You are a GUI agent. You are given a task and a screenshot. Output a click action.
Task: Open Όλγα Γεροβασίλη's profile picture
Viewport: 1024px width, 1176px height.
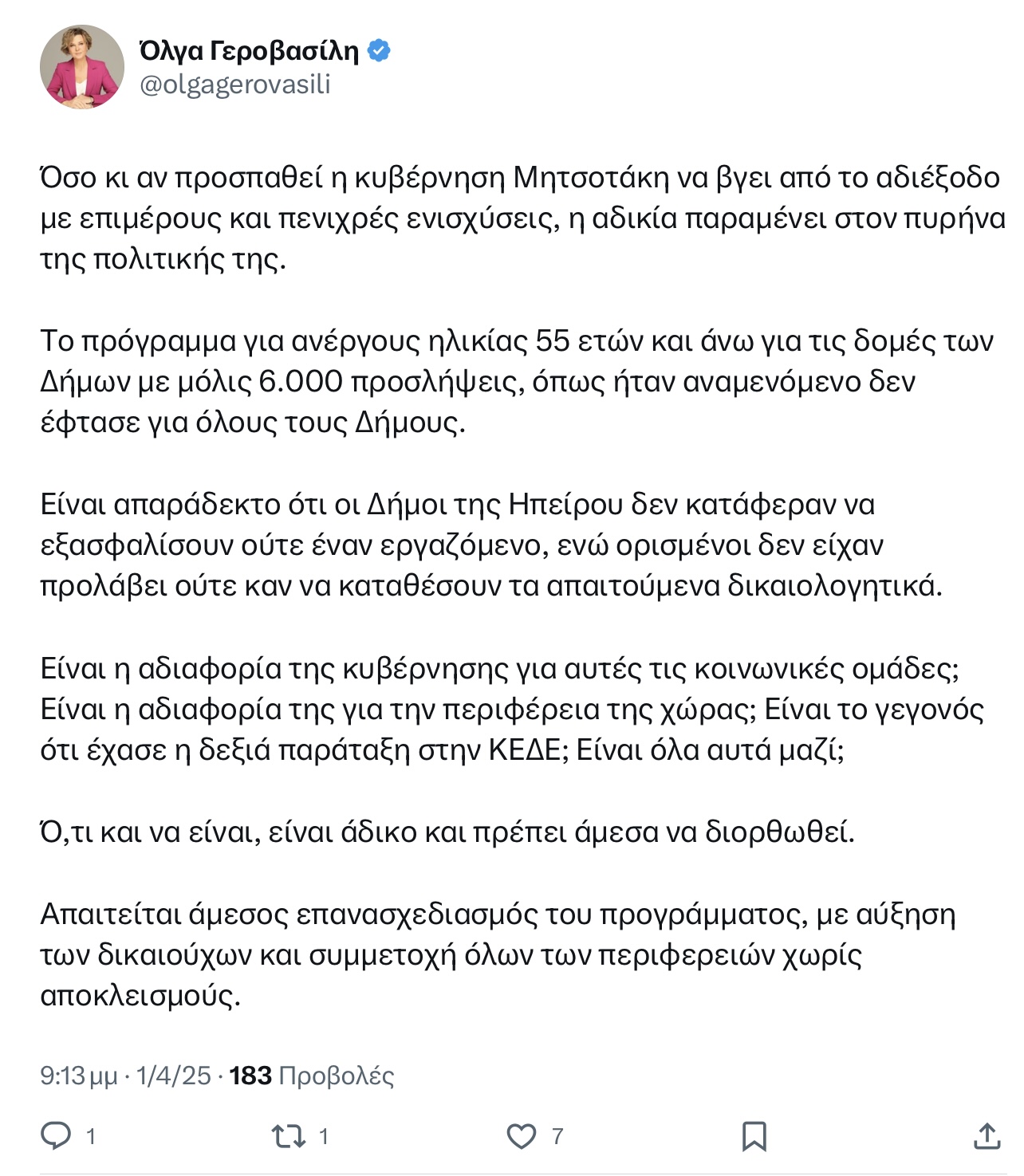pyautogui.click(x=82, y=67)
